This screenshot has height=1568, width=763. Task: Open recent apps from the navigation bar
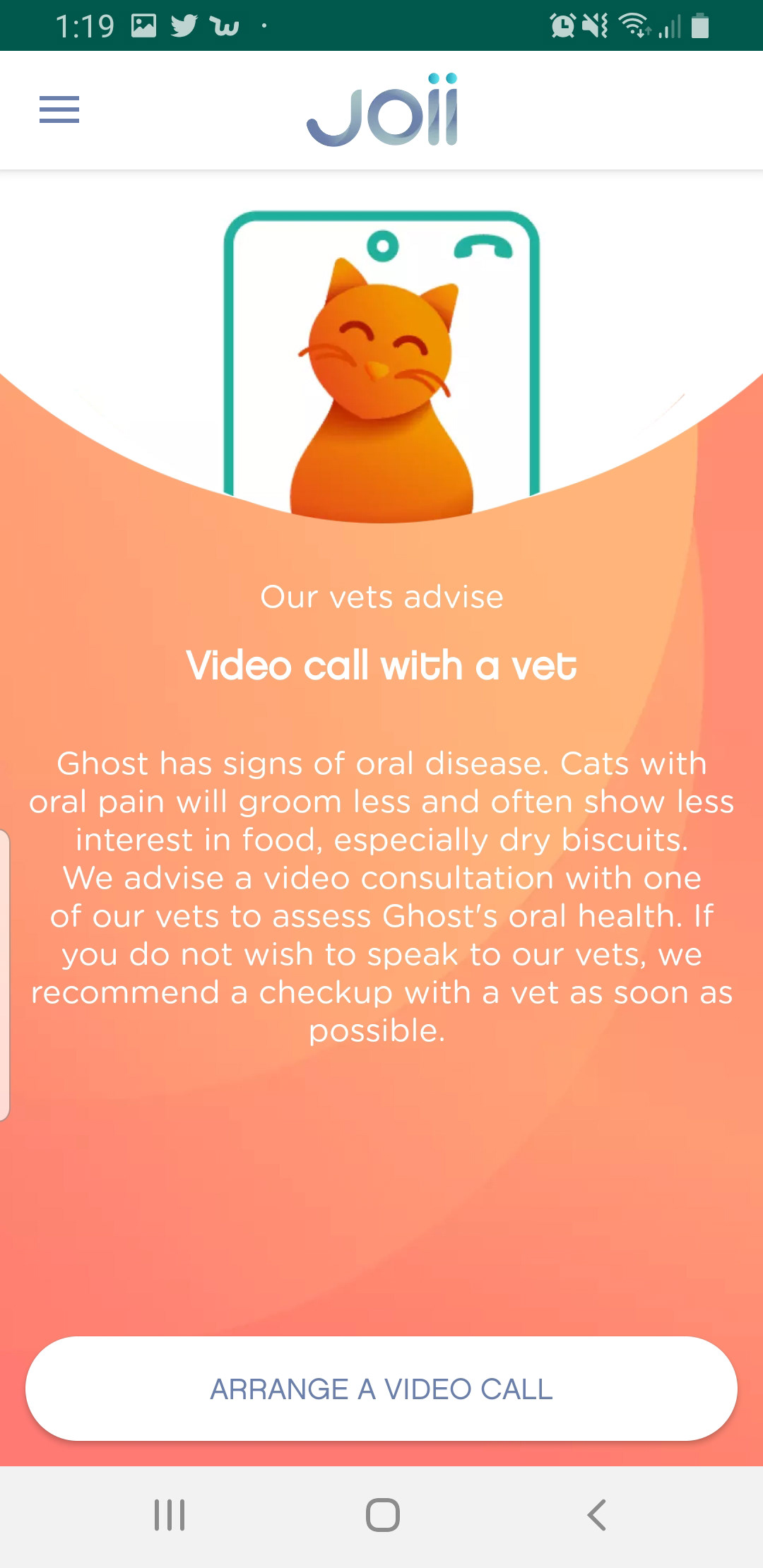coord(170,1515)
